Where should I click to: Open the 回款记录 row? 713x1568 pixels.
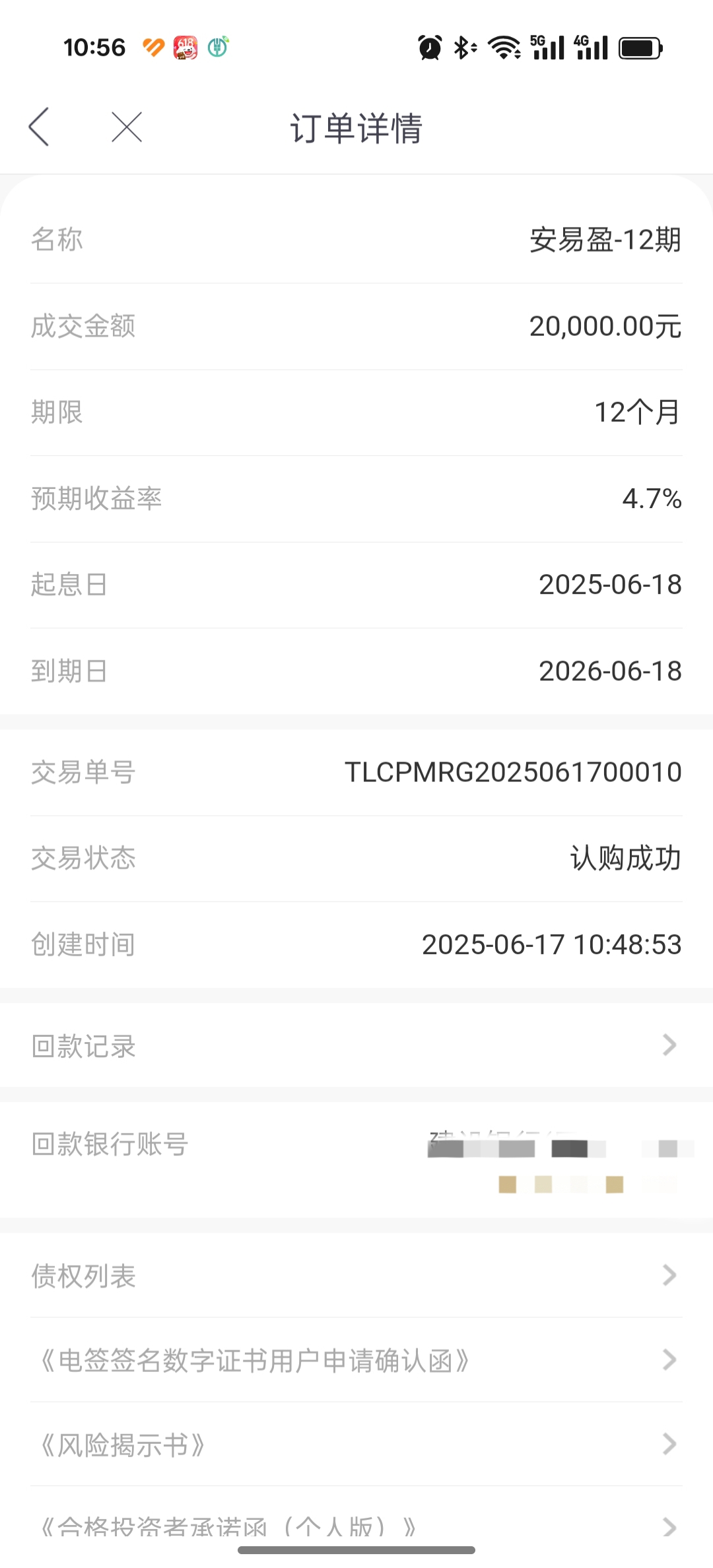pos(356,1045)
